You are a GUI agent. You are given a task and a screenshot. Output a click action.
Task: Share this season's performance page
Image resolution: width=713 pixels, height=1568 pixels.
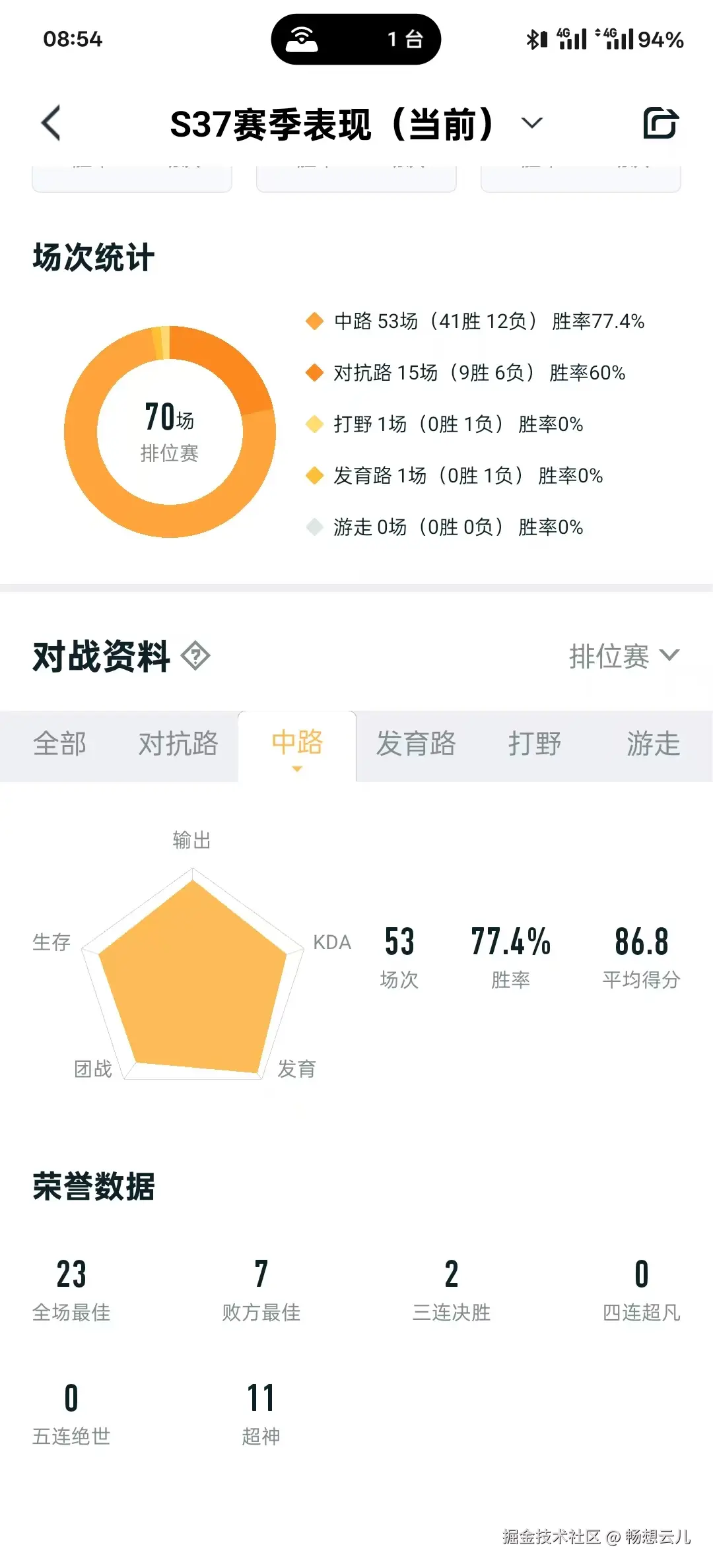(x=660, y=123)
